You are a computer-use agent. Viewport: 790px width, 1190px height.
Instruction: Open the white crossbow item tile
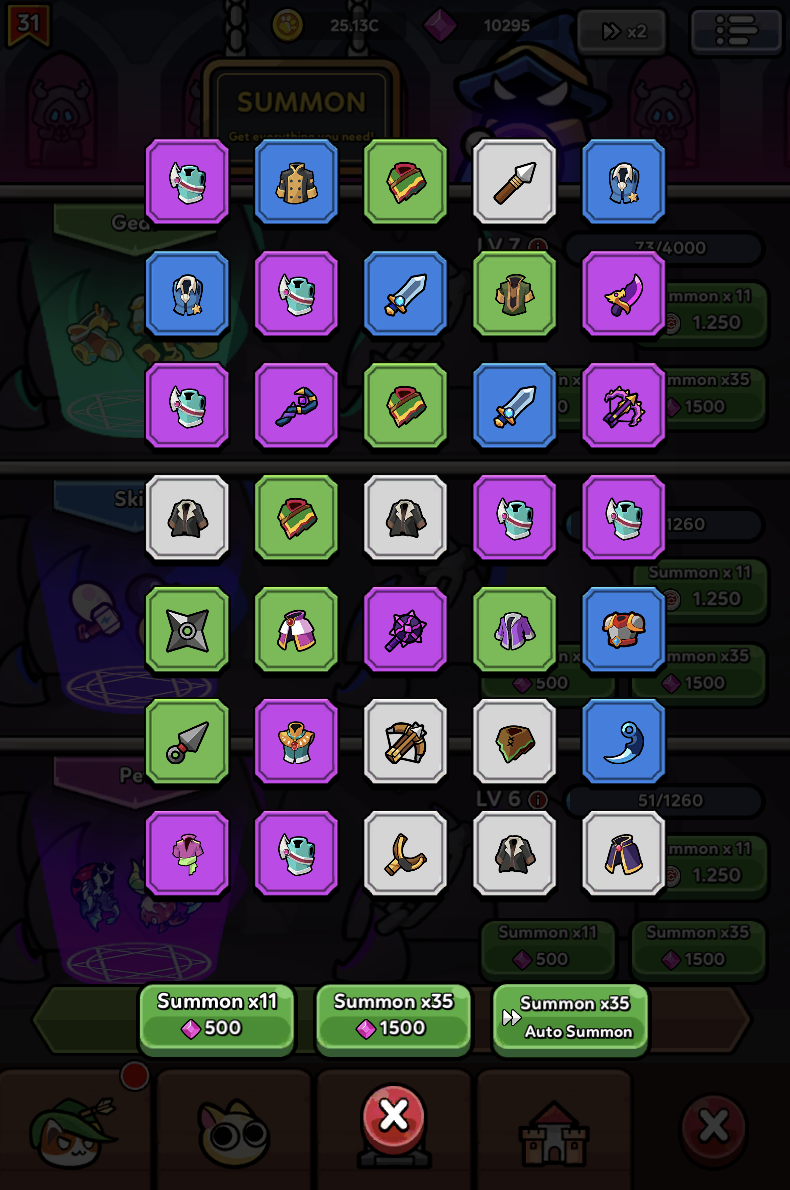pos(405,742)
